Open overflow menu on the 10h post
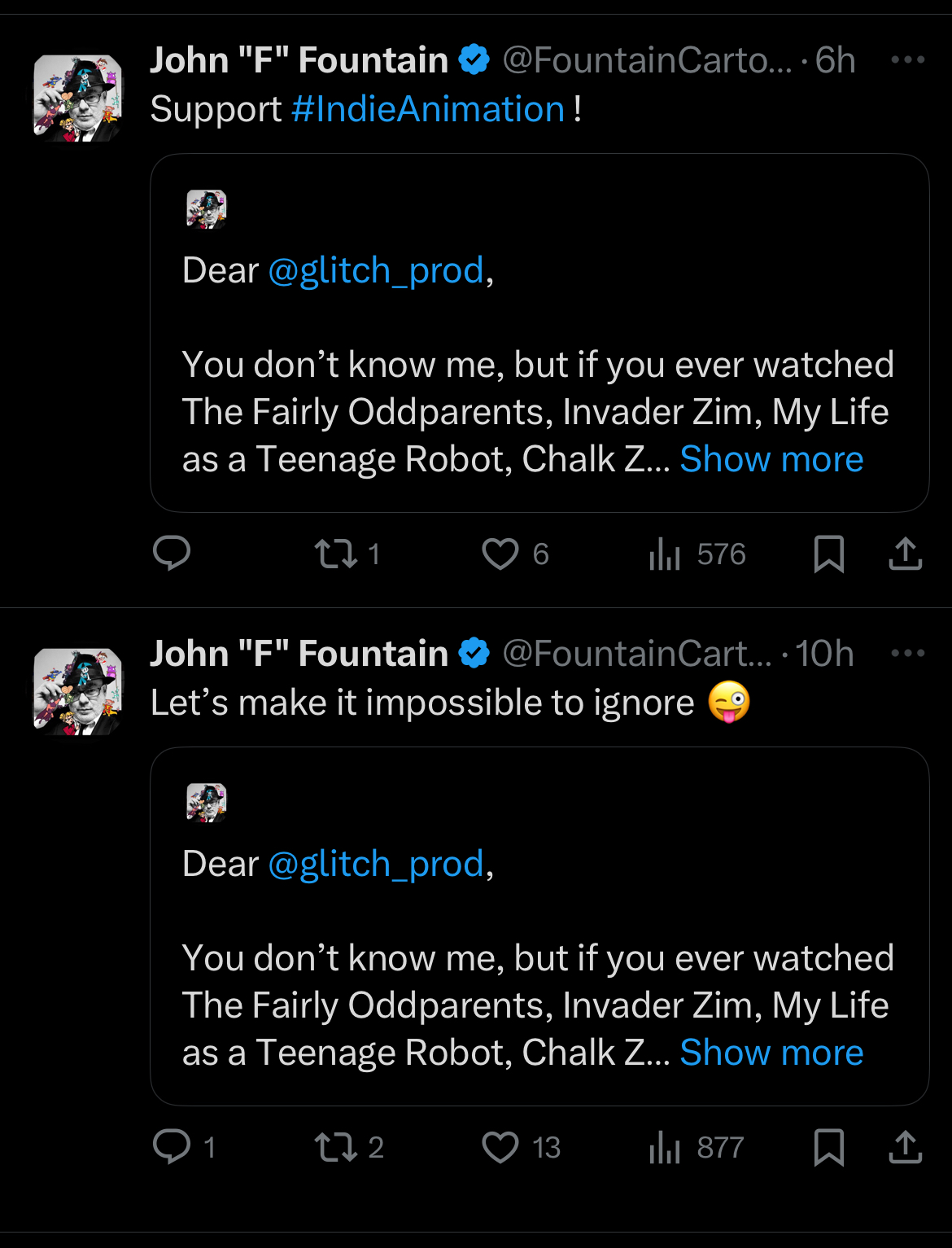 [x=907, y=654]
